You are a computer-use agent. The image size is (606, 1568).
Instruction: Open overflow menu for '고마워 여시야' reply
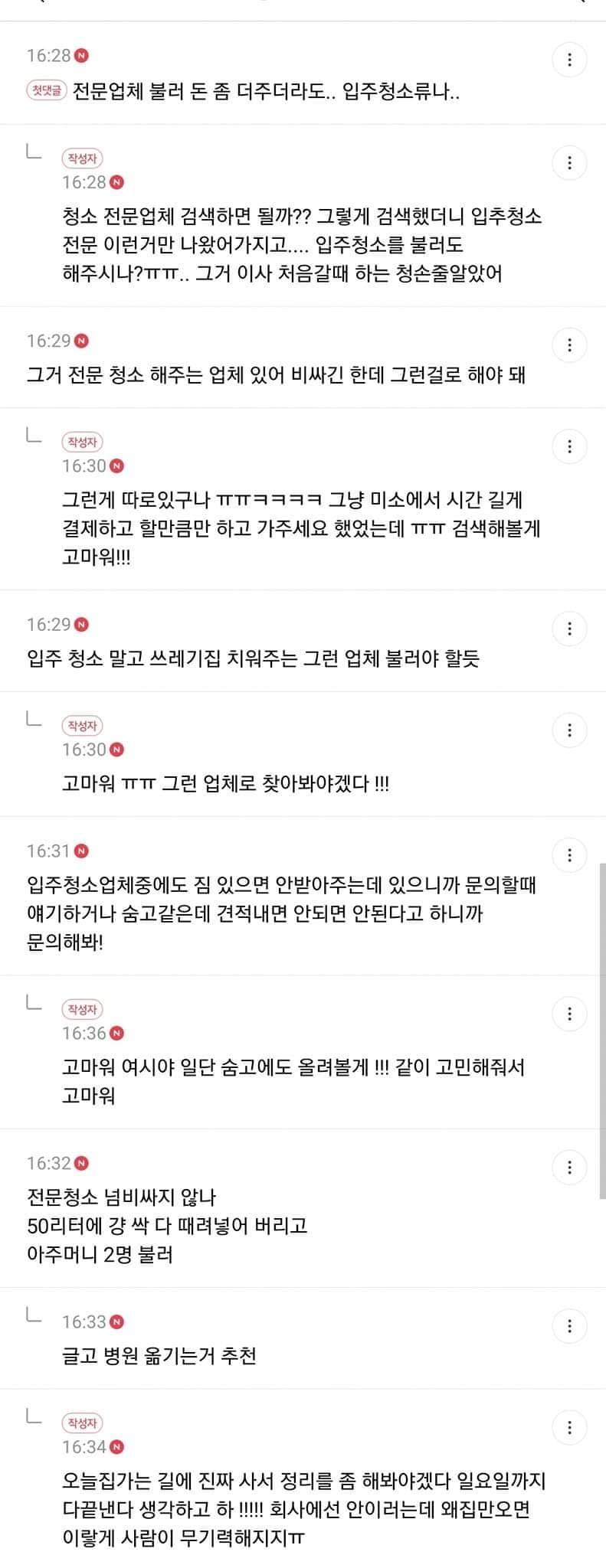coord(569,1014)
